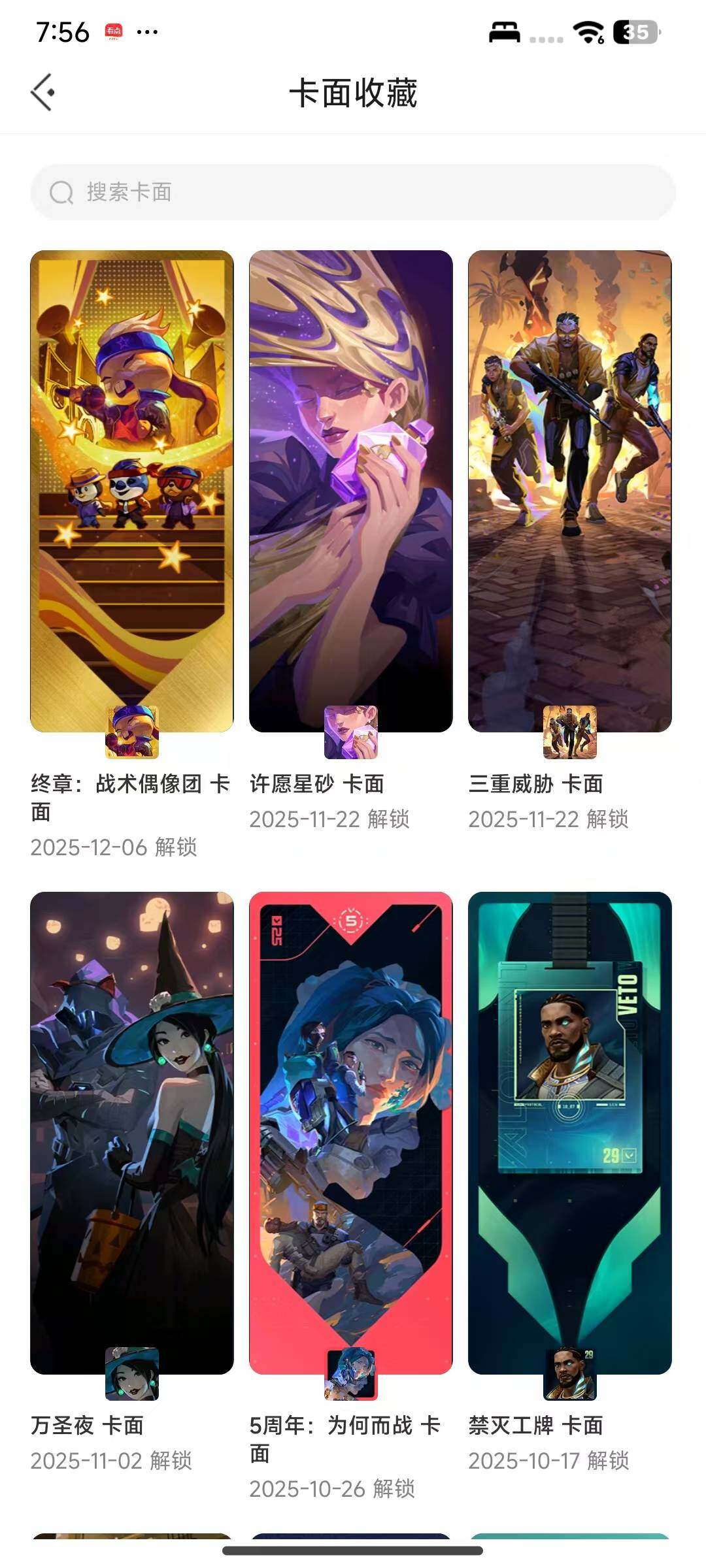Select the 三重威胁 card
The width and height of the screenshot is (706, 1568).
(569, 491)
